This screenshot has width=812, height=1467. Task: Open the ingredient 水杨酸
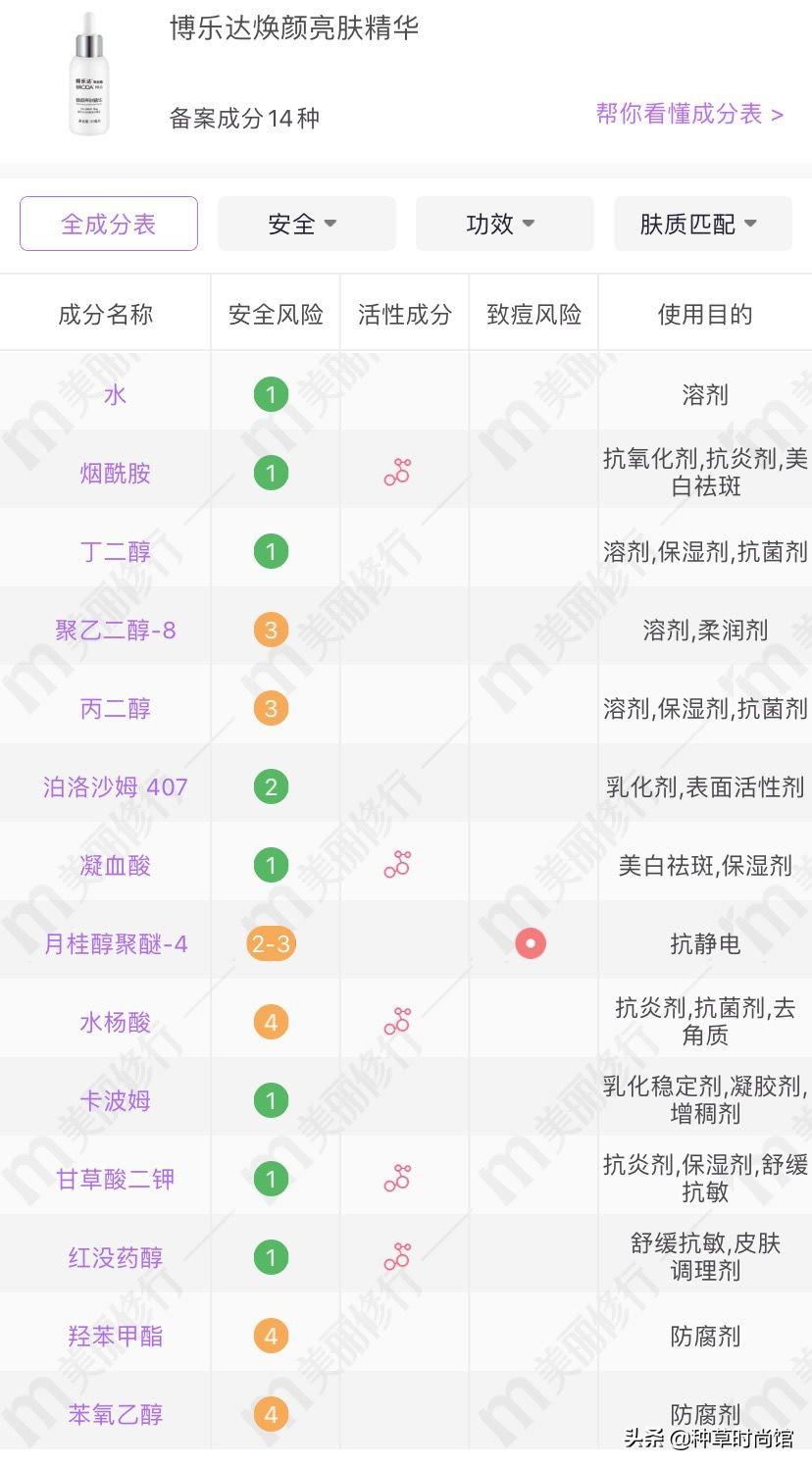pos(116,1023)
